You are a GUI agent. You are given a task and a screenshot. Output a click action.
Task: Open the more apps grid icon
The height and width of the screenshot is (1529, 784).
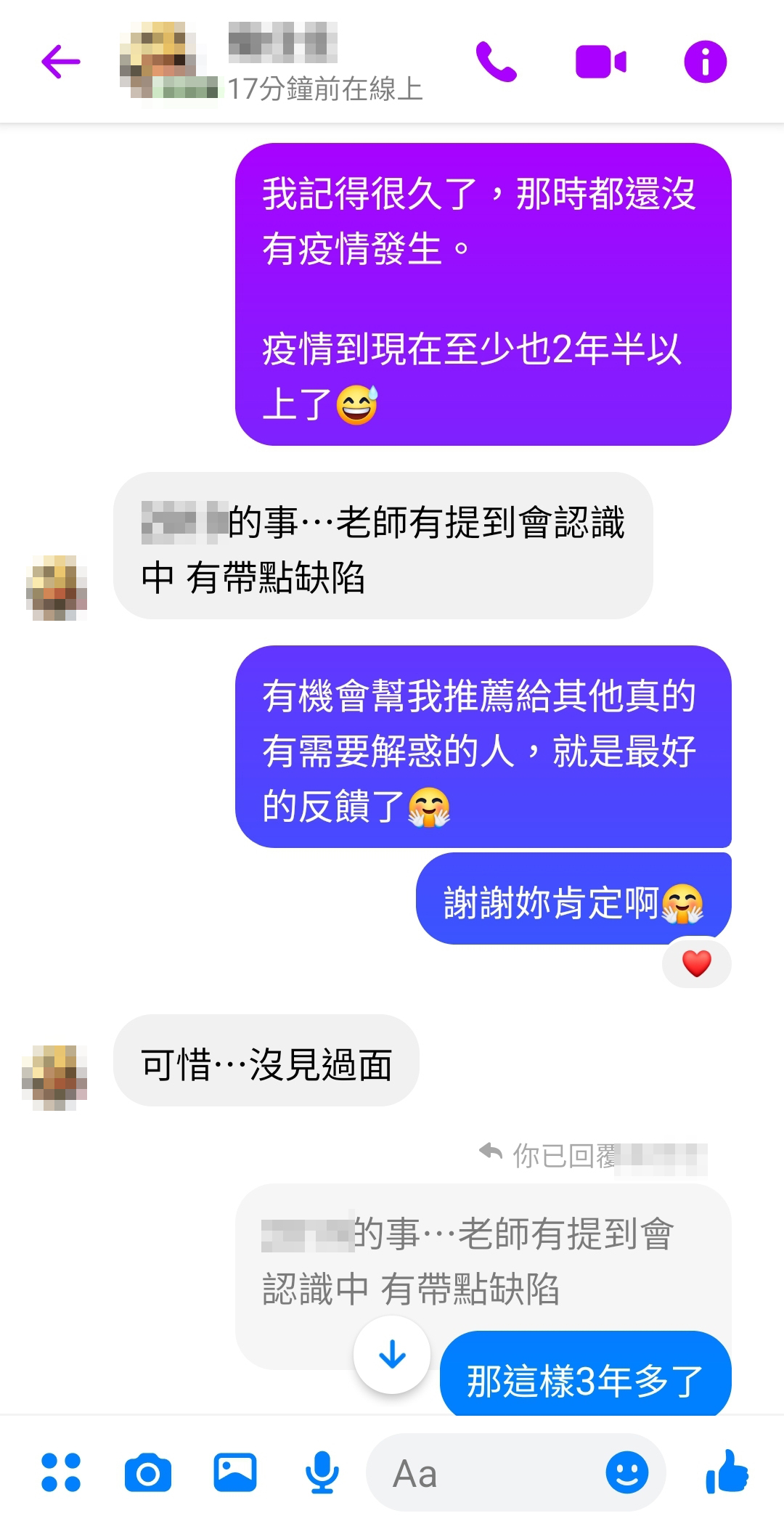click(x=61, y=1473)
